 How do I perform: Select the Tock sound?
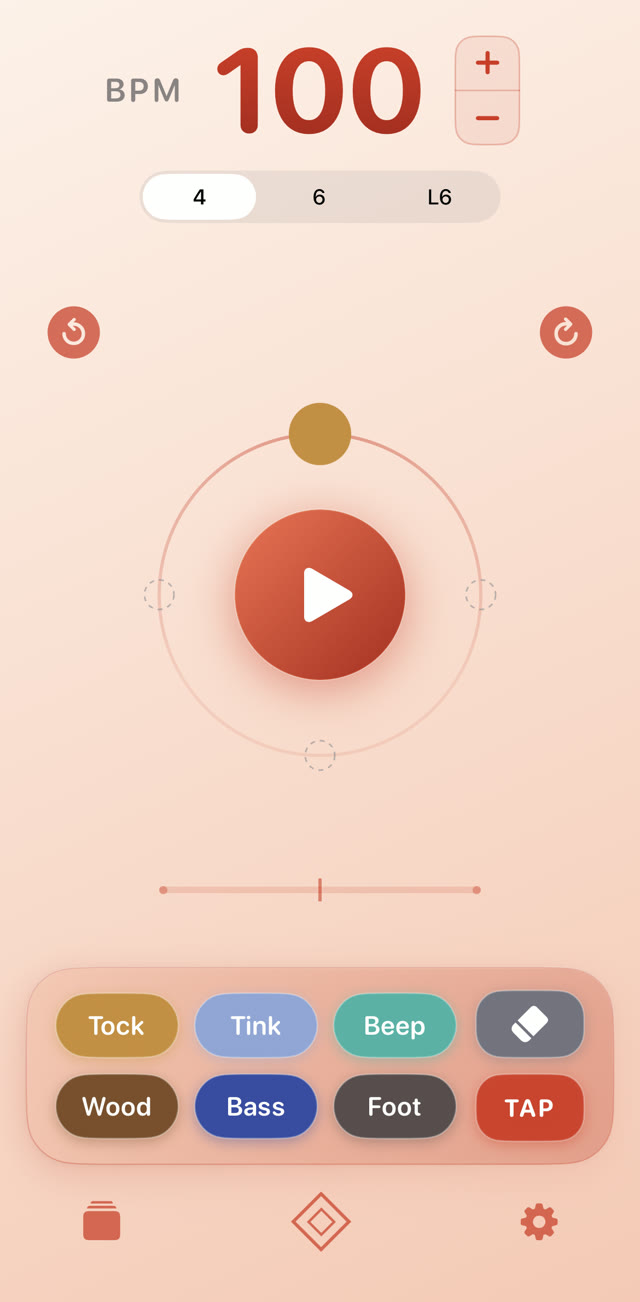click(x=117, y=1025)
